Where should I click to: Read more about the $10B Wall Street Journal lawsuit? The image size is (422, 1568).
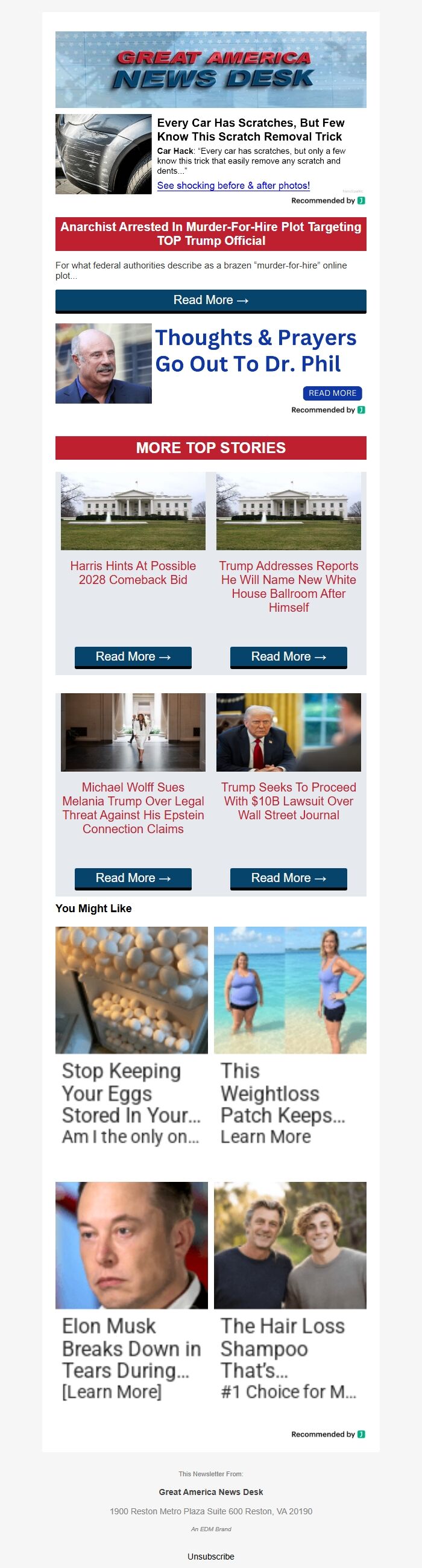tap(288, 878)
